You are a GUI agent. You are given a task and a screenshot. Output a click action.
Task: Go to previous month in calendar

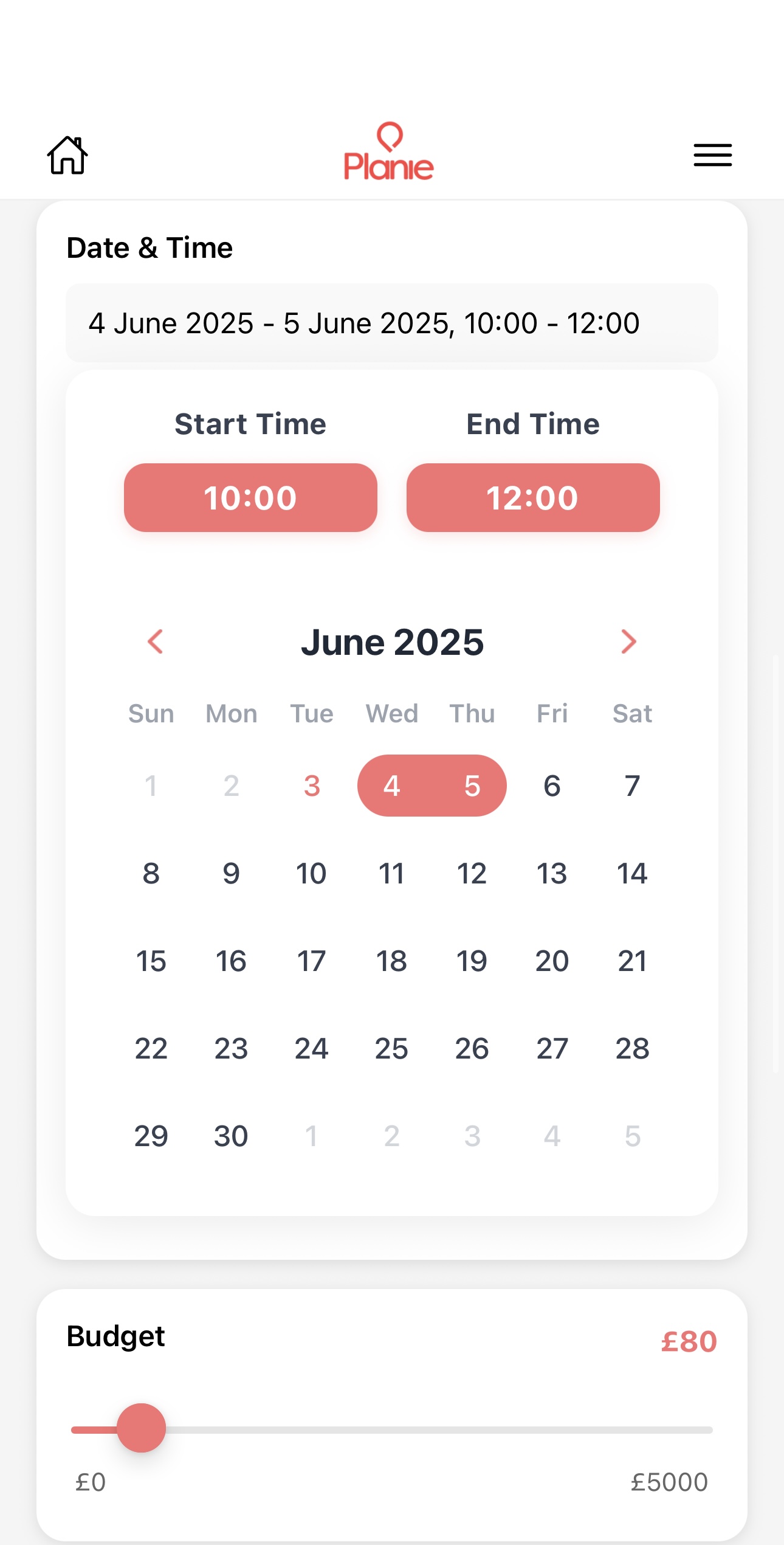click(x=156, y=641)
